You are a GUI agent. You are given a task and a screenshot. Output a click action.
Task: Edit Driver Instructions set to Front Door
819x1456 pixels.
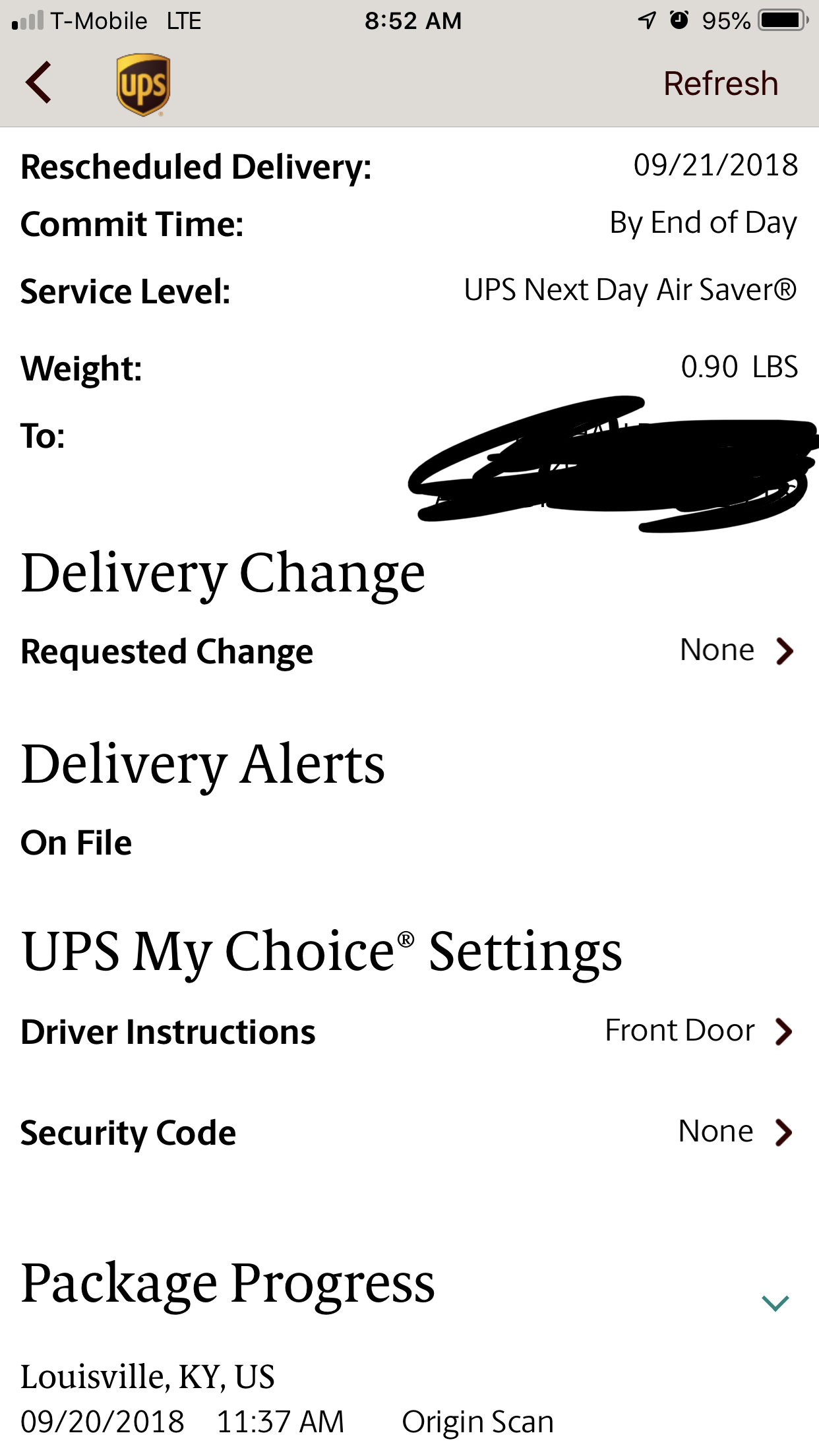pos(409,1031)
